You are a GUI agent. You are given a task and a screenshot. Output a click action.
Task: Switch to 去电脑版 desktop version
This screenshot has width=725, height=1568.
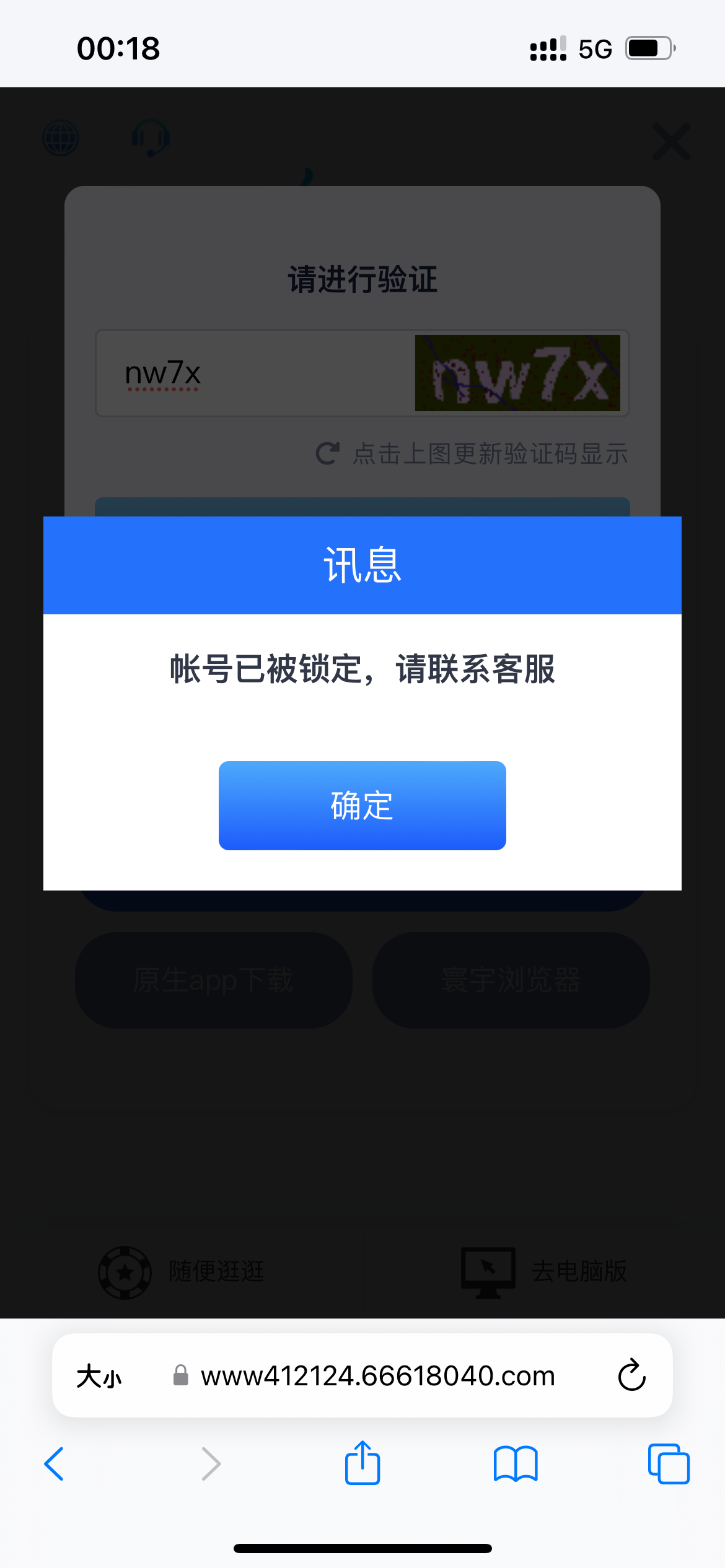click(x=579, y=1271)
